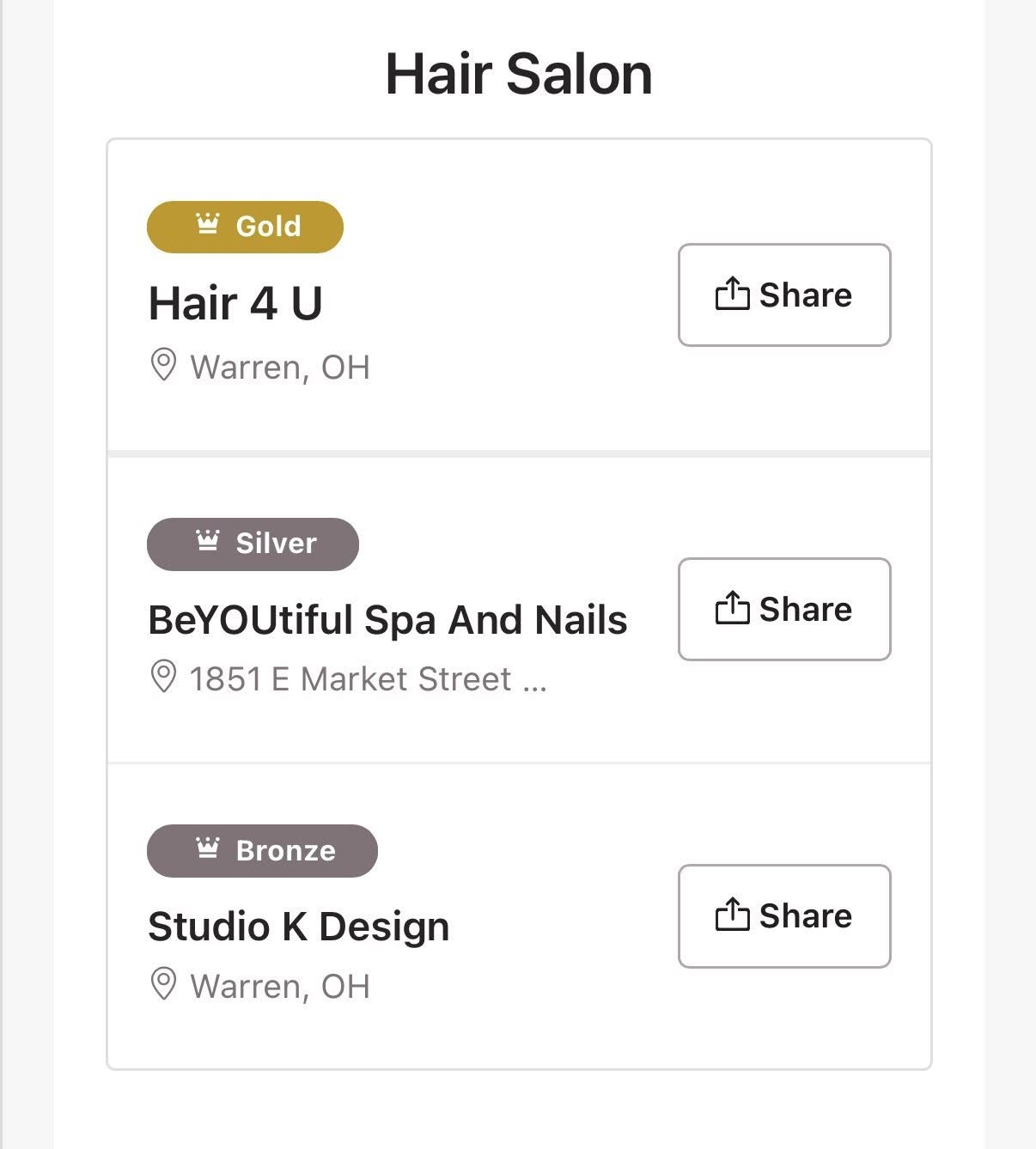Open Studio K Design Bronze winner
This screenshot has width=1036, height=1149.
click(x=298, y=927)
